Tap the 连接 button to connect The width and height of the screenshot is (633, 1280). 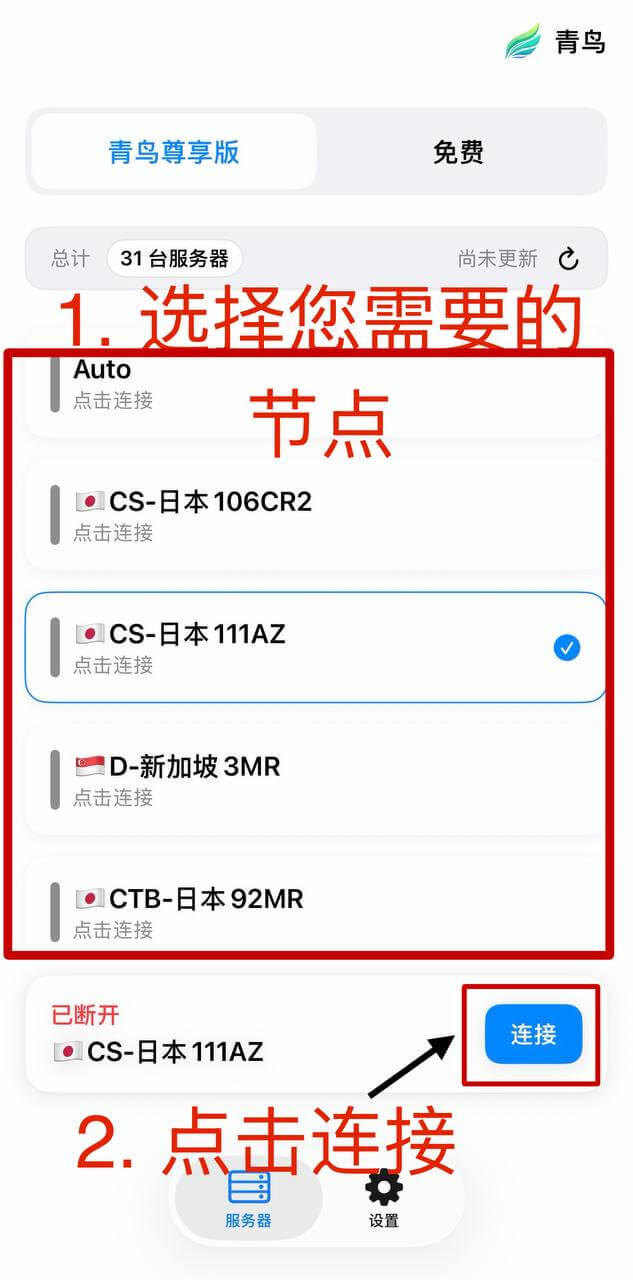coord(533,1034)
